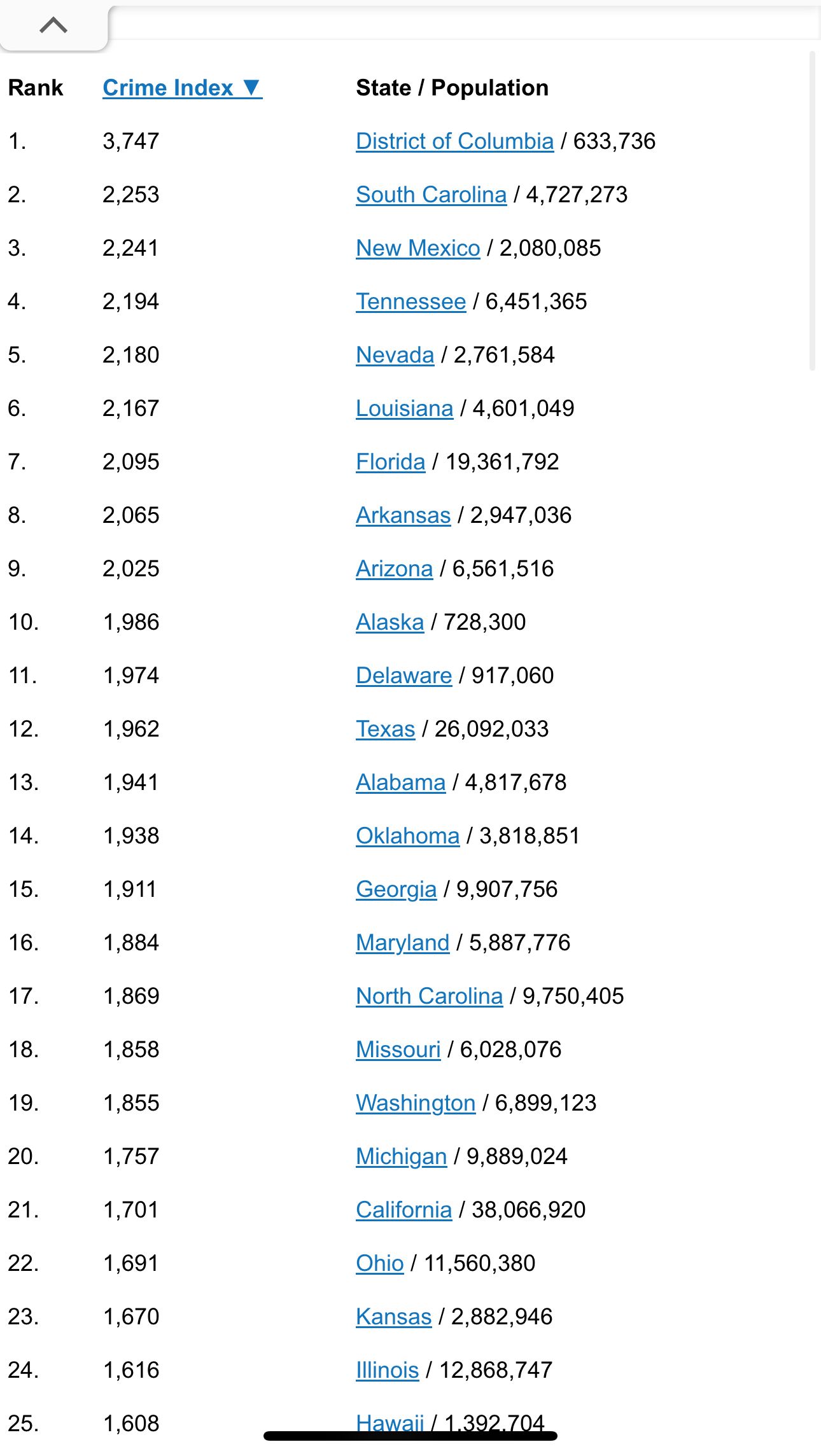Open Alaska's page
Image resolution: width=821 pixels, height=1456 pixels.
click(389, 622)
